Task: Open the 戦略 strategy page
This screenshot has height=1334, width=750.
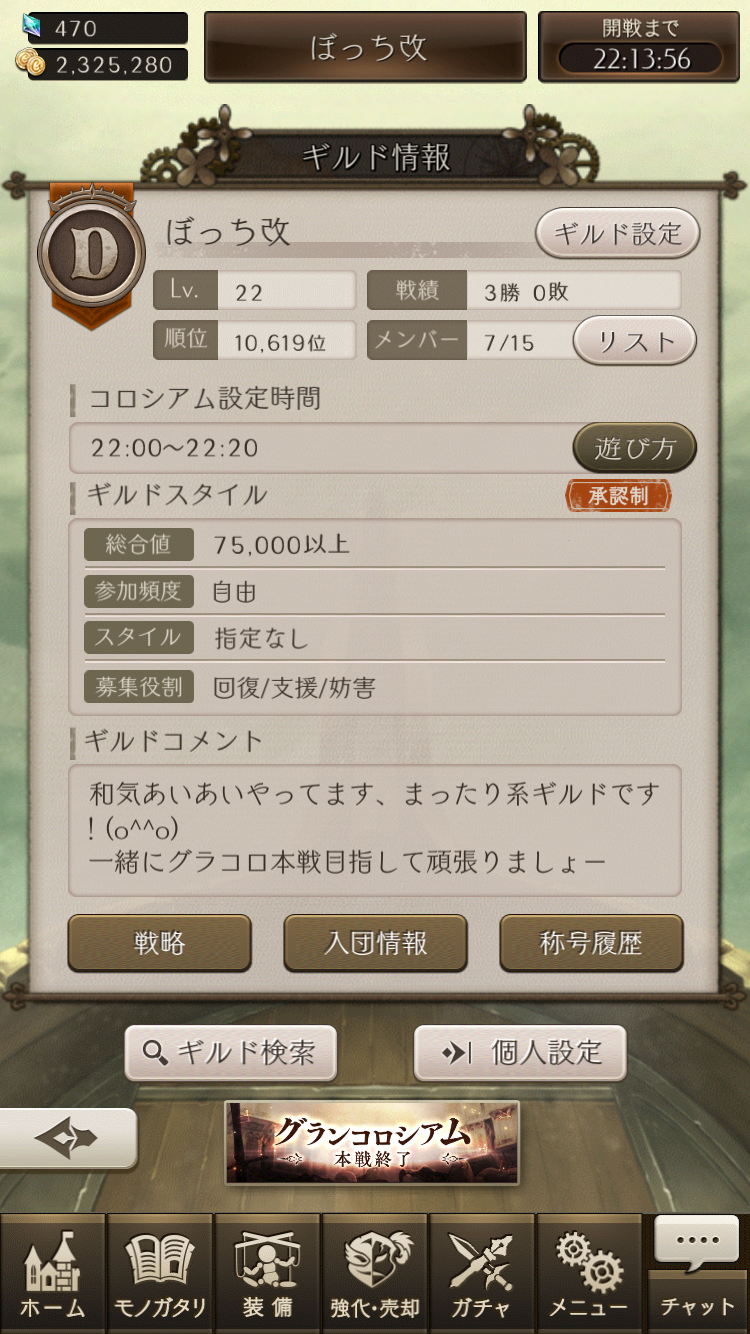Action: click(x=159, y=943)
